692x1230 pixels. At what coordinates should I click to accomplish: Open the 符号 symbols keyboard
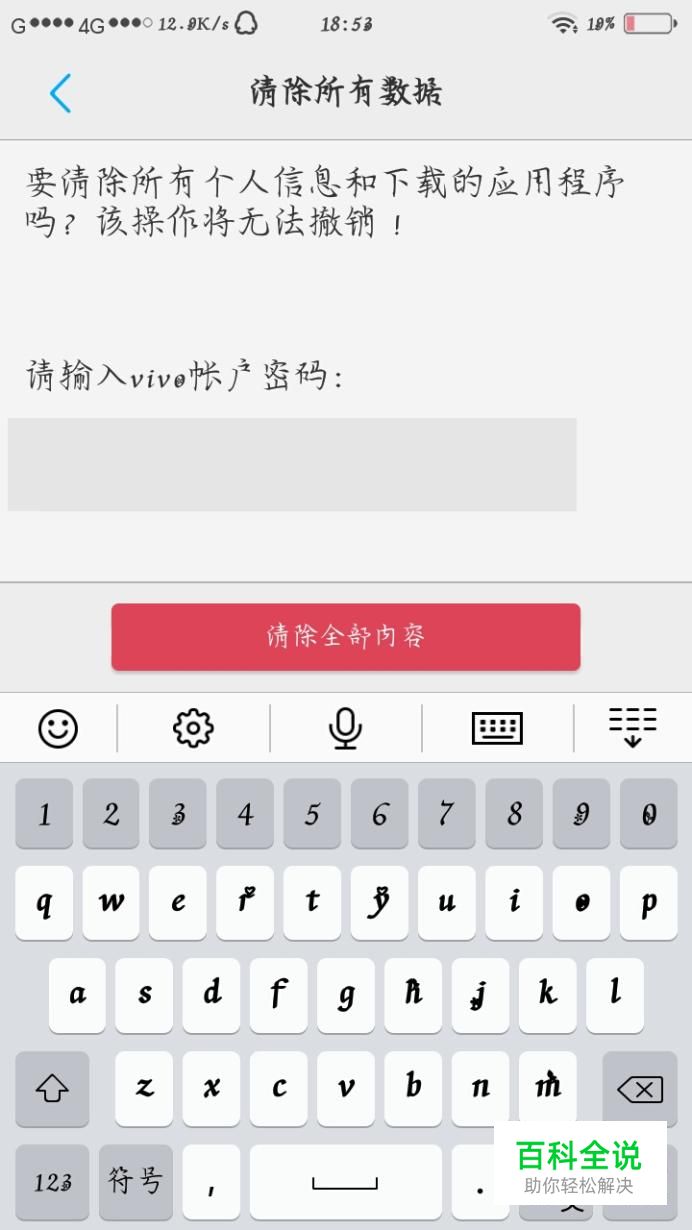(x=136, y=1182)
